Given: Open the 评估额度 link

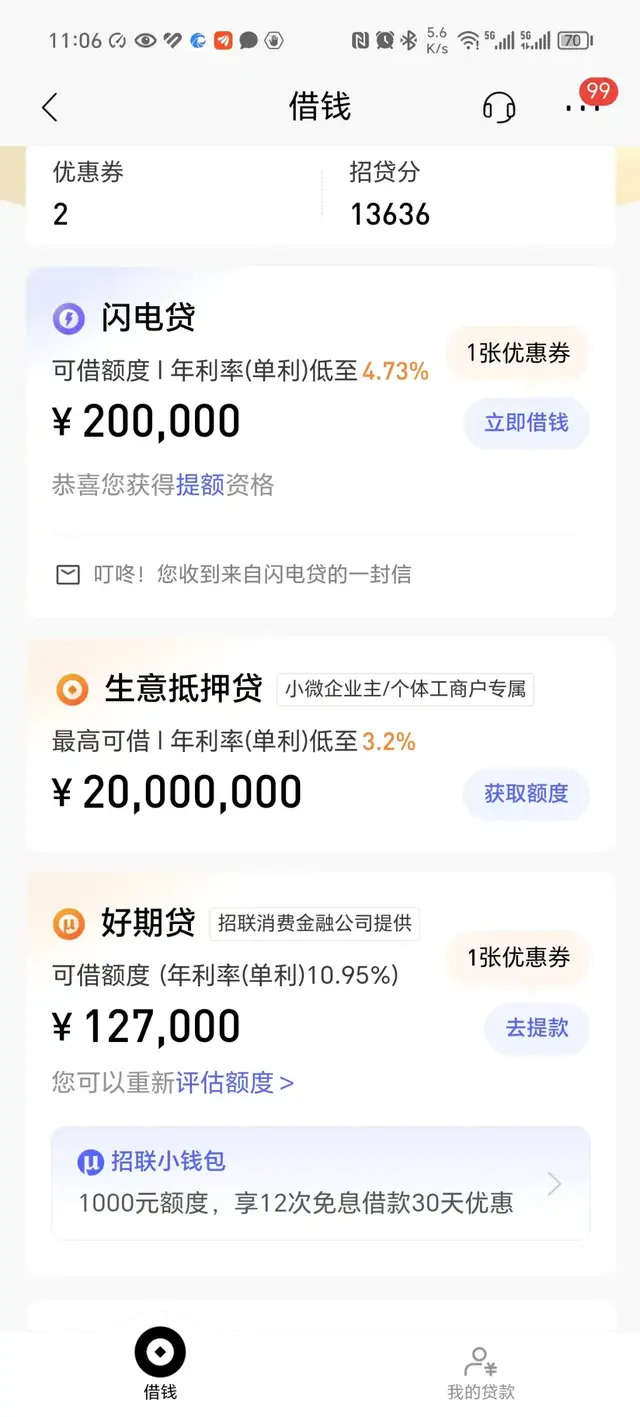Looking at the screenshot, I should [235, 1083].
